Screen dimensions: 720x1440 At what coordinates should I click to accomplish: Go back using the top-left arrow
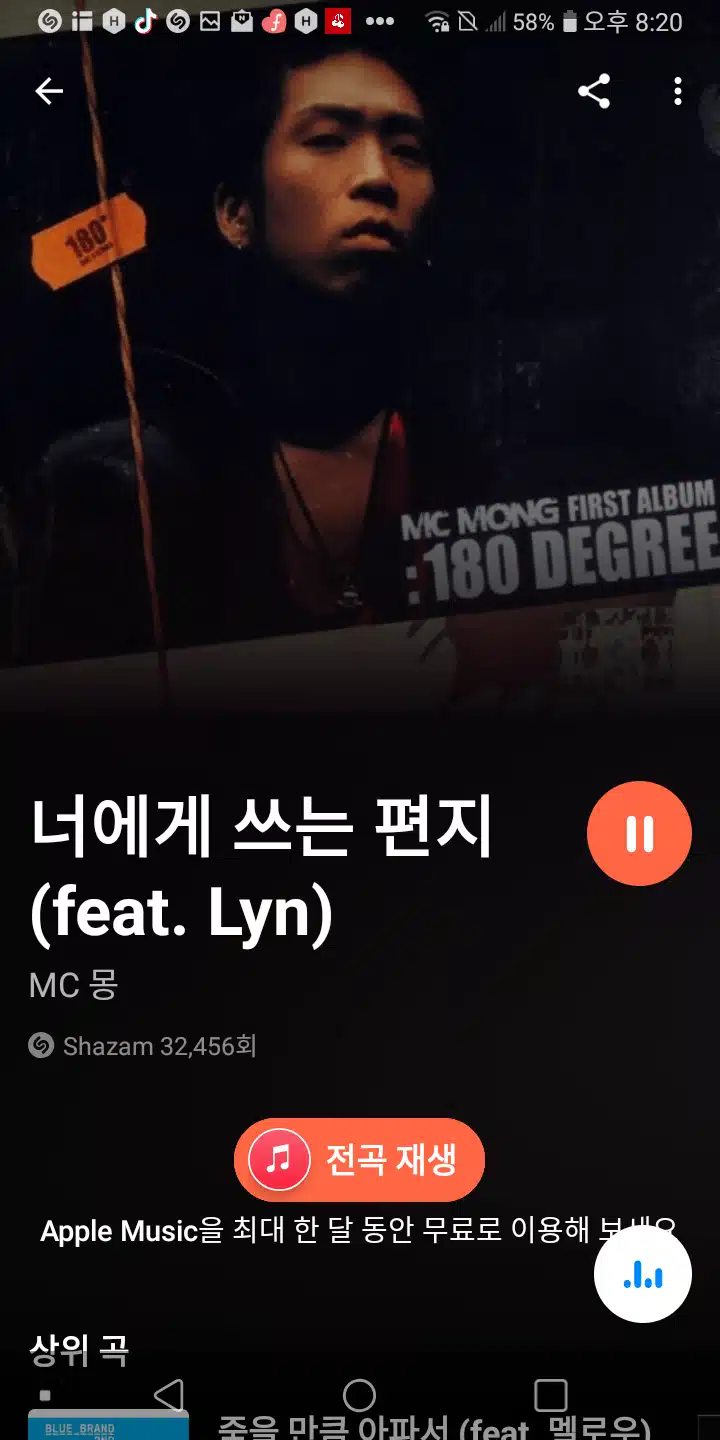49,91
